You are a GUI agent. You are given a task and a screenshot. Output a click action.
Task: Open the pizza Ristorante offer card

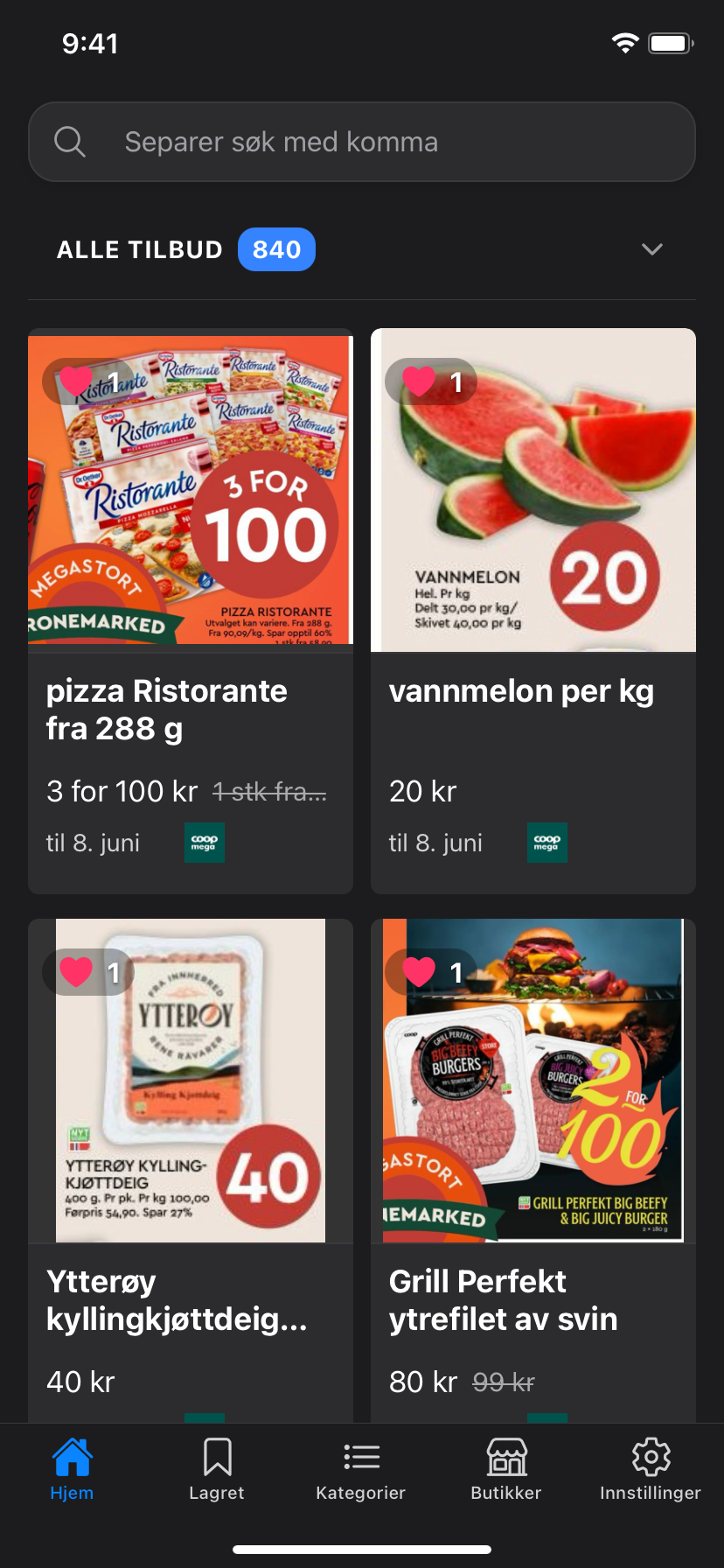191,709
